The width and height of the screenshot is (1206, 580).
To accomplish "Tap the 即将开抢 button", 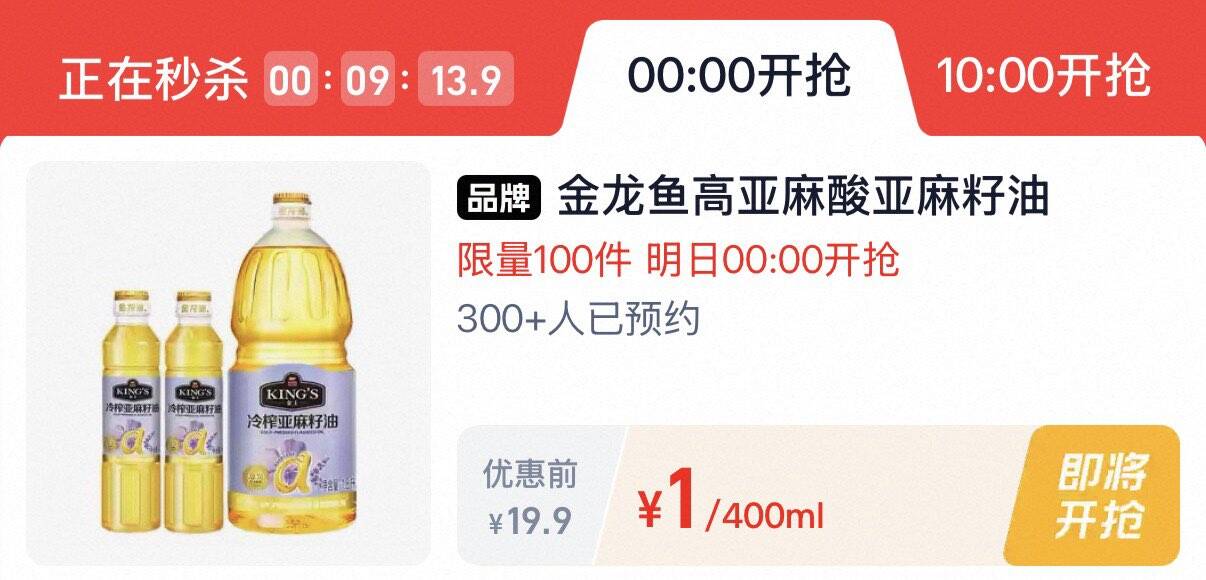I will pyautogui.click(x=1103, y=495).
